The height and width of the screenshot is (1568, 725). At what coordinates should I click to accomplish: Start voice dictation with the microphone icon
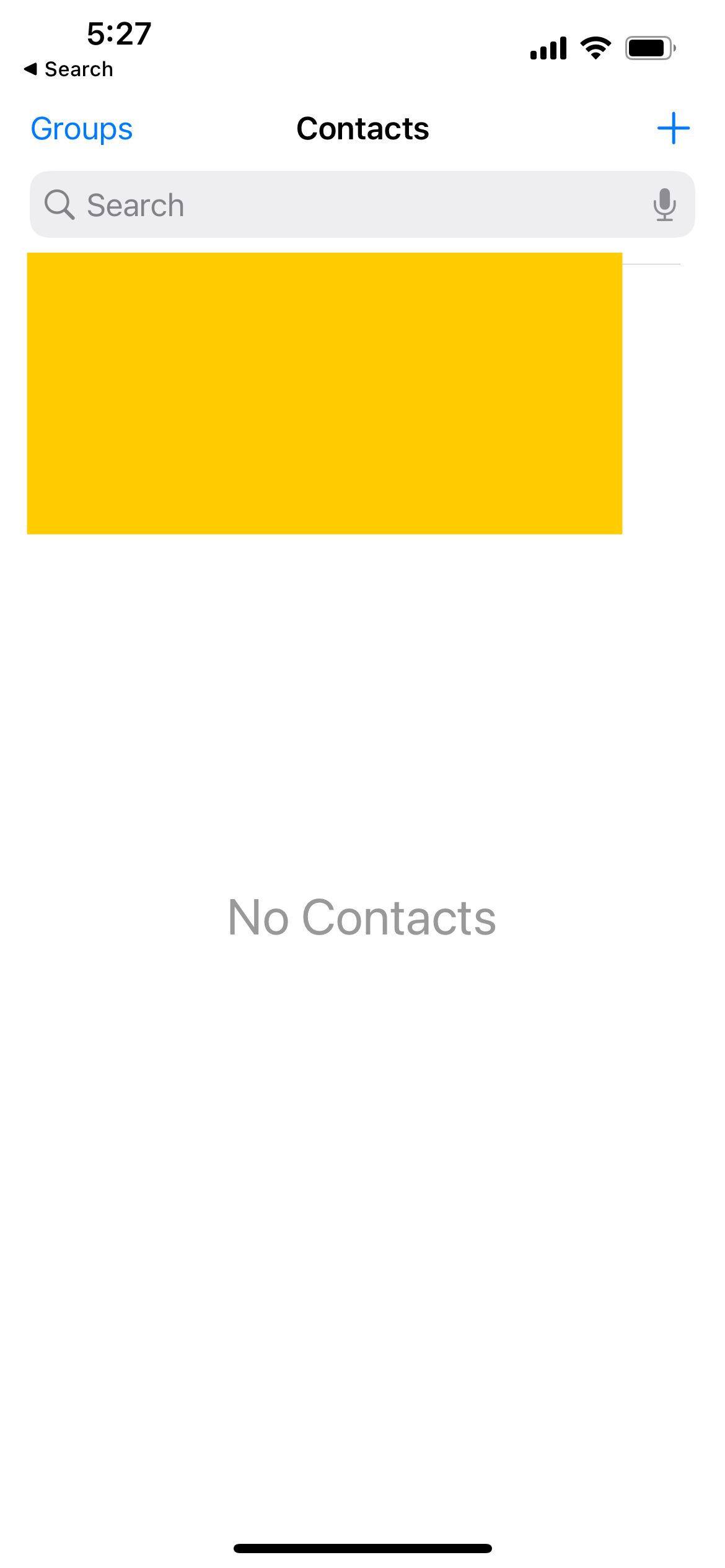tap(664, 204)
